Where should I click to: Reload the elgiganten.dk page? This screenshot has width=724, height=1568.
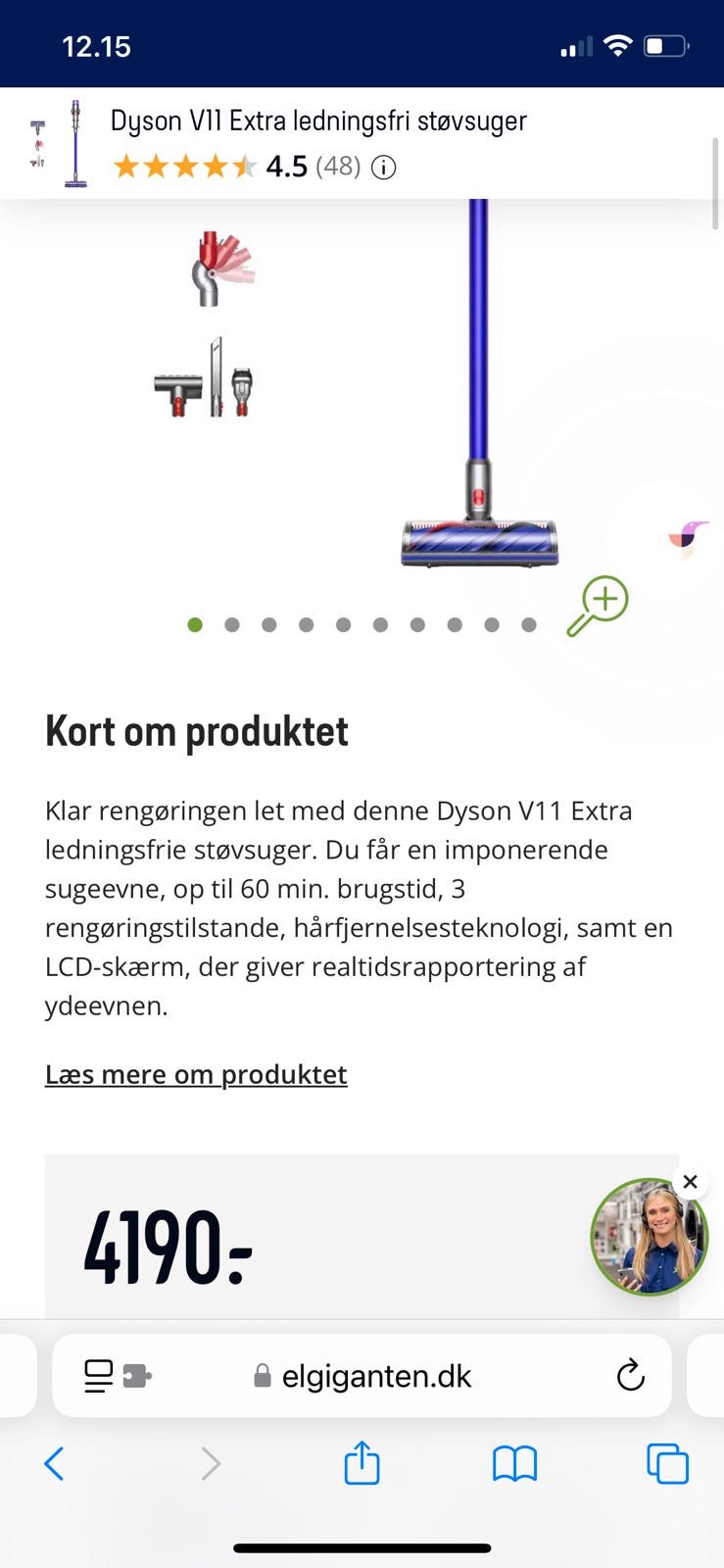tap(630, 1376)
